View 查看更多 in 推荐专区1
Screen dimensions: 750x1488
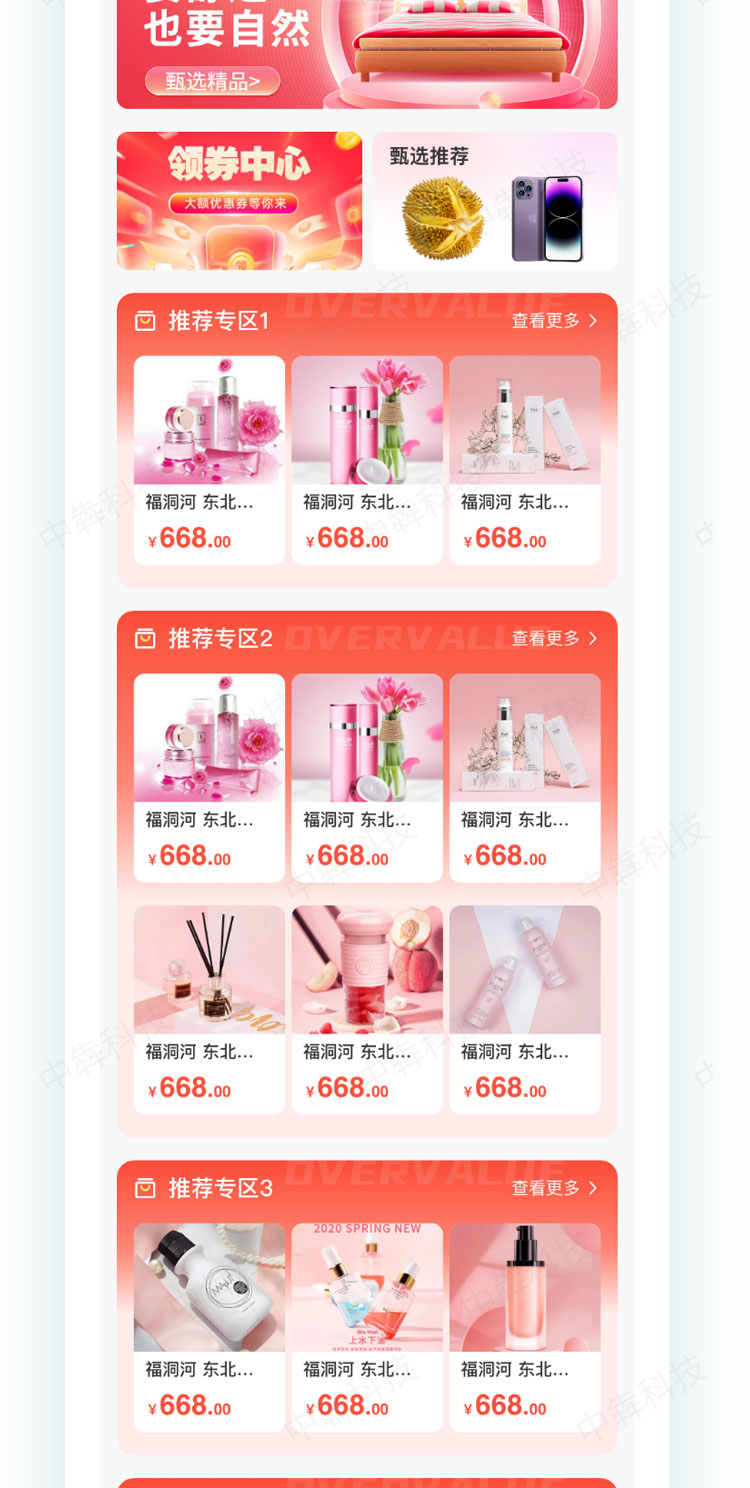554,320
